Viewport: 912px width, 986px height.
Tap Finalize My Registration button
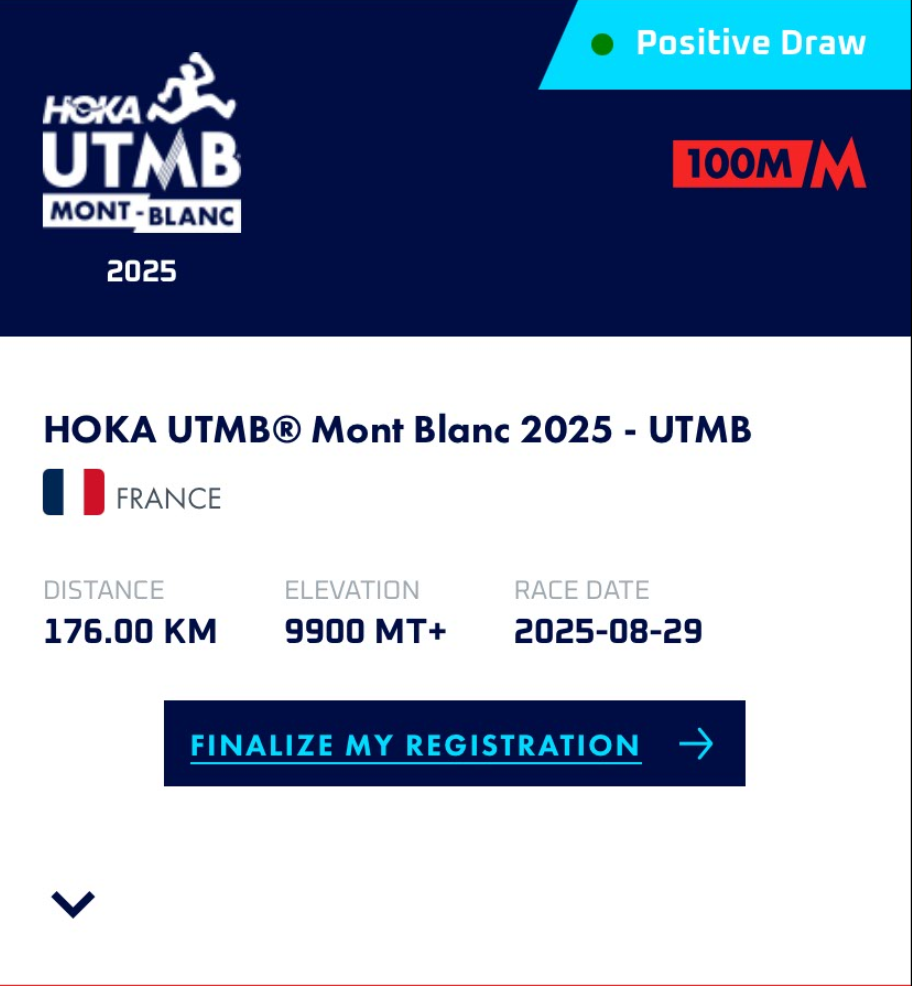[x=454, y=744]
